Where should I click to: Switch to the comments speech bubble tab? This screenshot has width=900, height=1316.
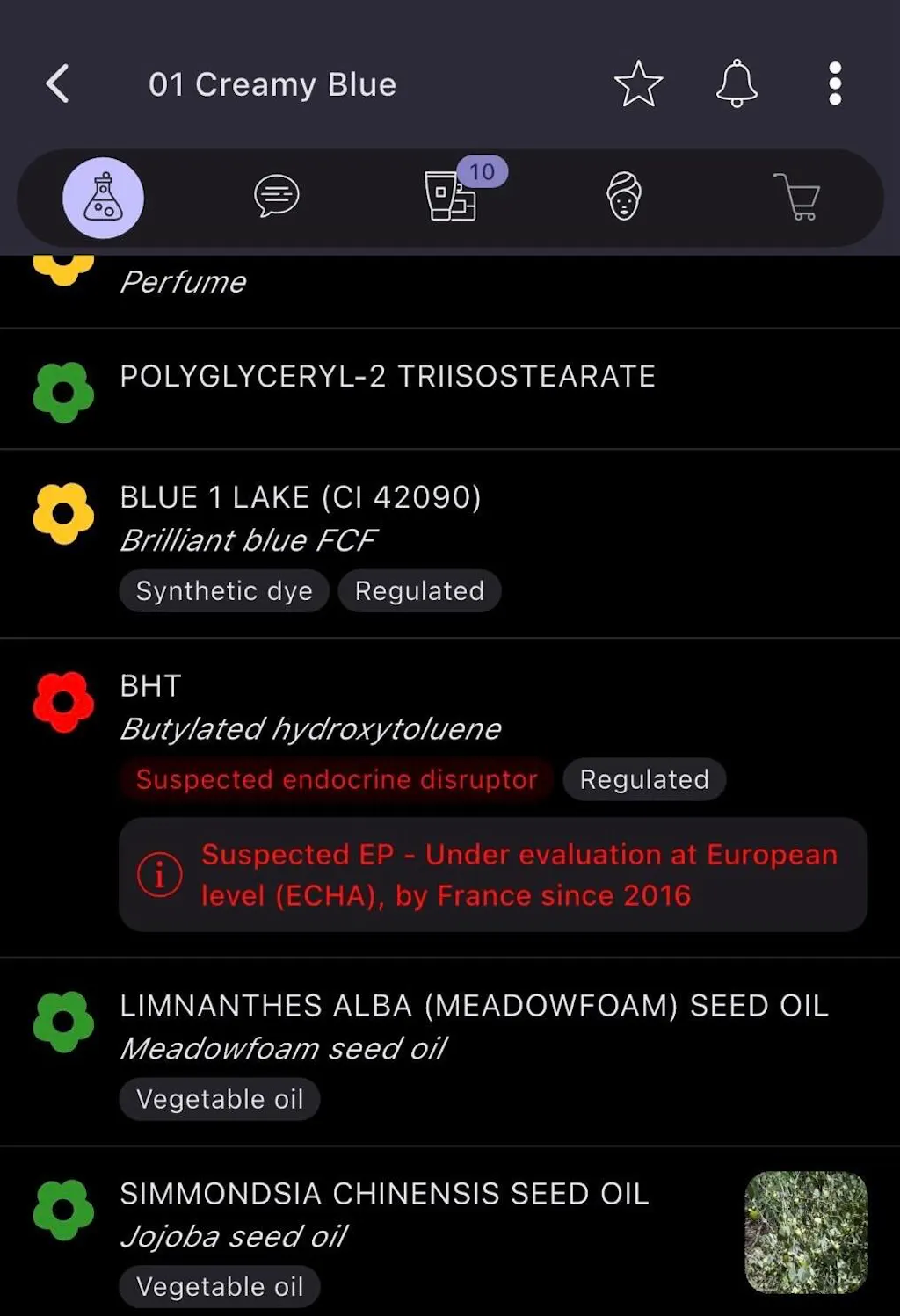pos(277,196)
